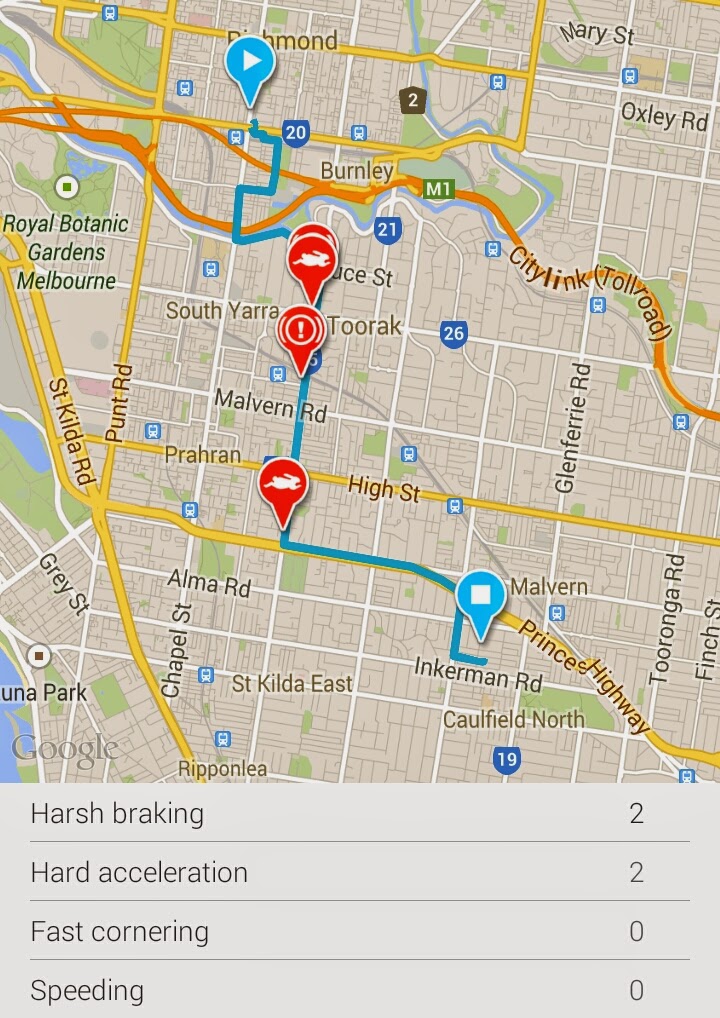Select the hard acceleration pin above Bruce St
The image size is (720, 1018).
click(x=310, y=258)
